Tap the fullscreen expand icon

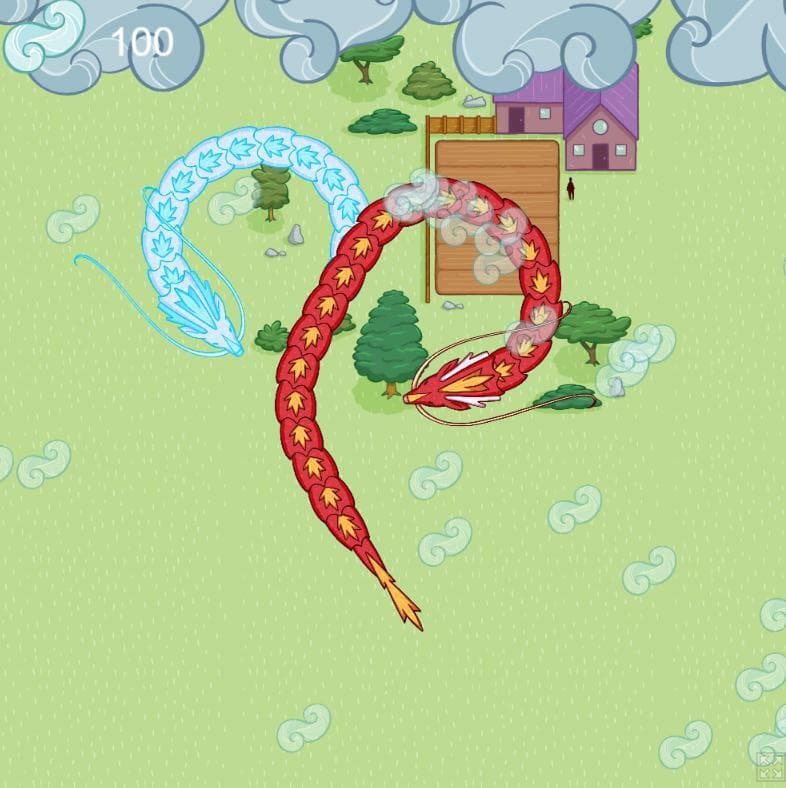[770, 766]
